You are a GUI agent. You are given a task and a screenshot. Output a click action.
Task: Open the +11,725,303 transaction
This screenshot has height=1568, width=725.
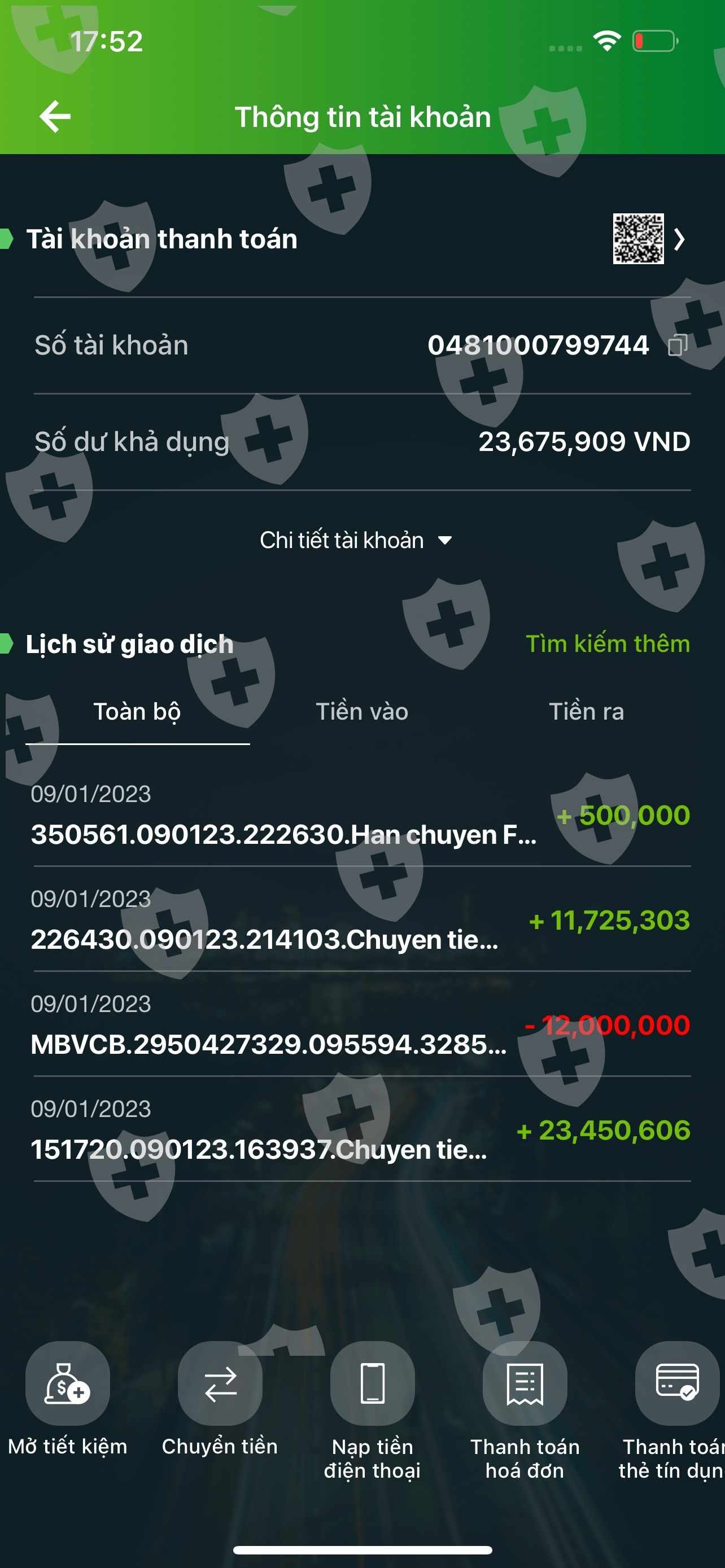click(x=361, y=919)
